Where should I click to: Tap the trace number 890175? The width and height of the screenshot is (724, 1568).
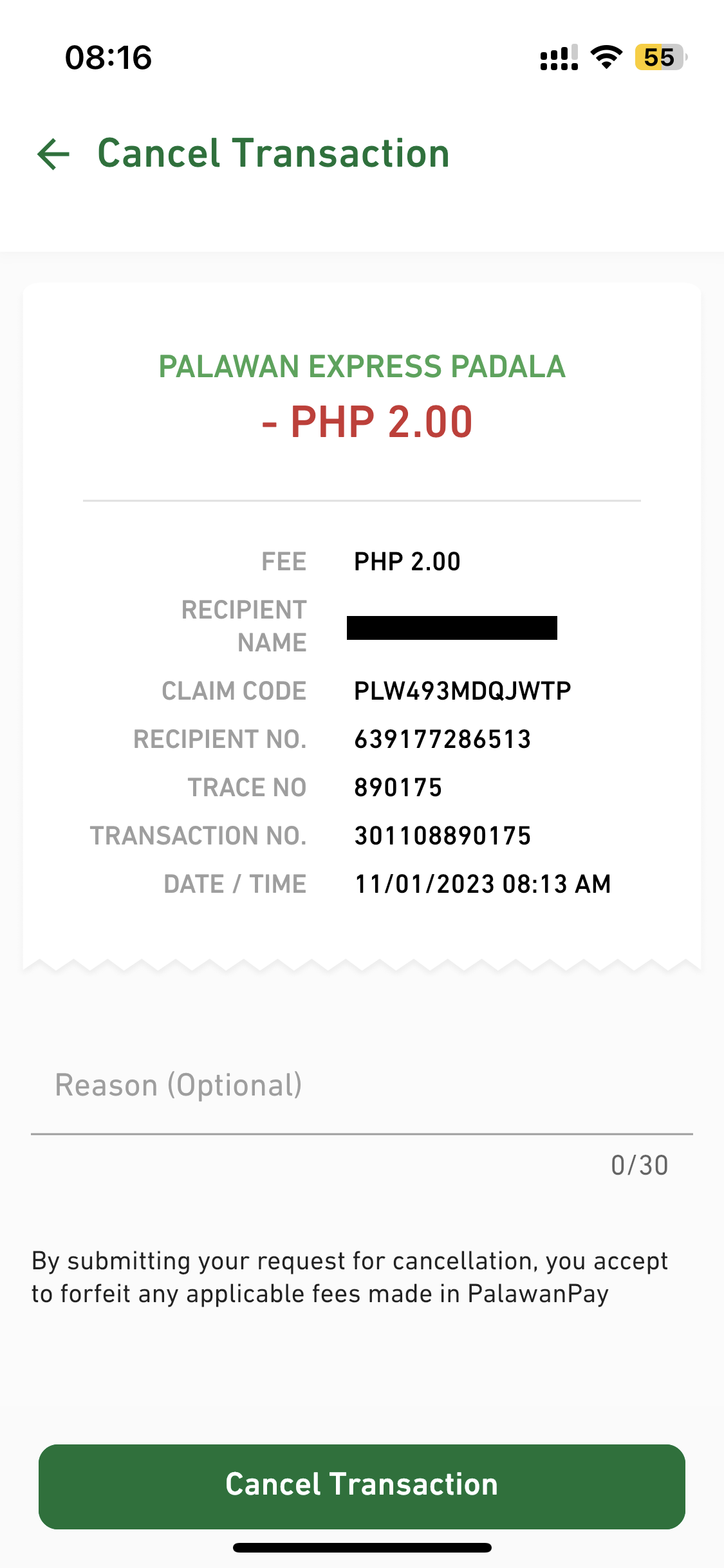(398, 787)
